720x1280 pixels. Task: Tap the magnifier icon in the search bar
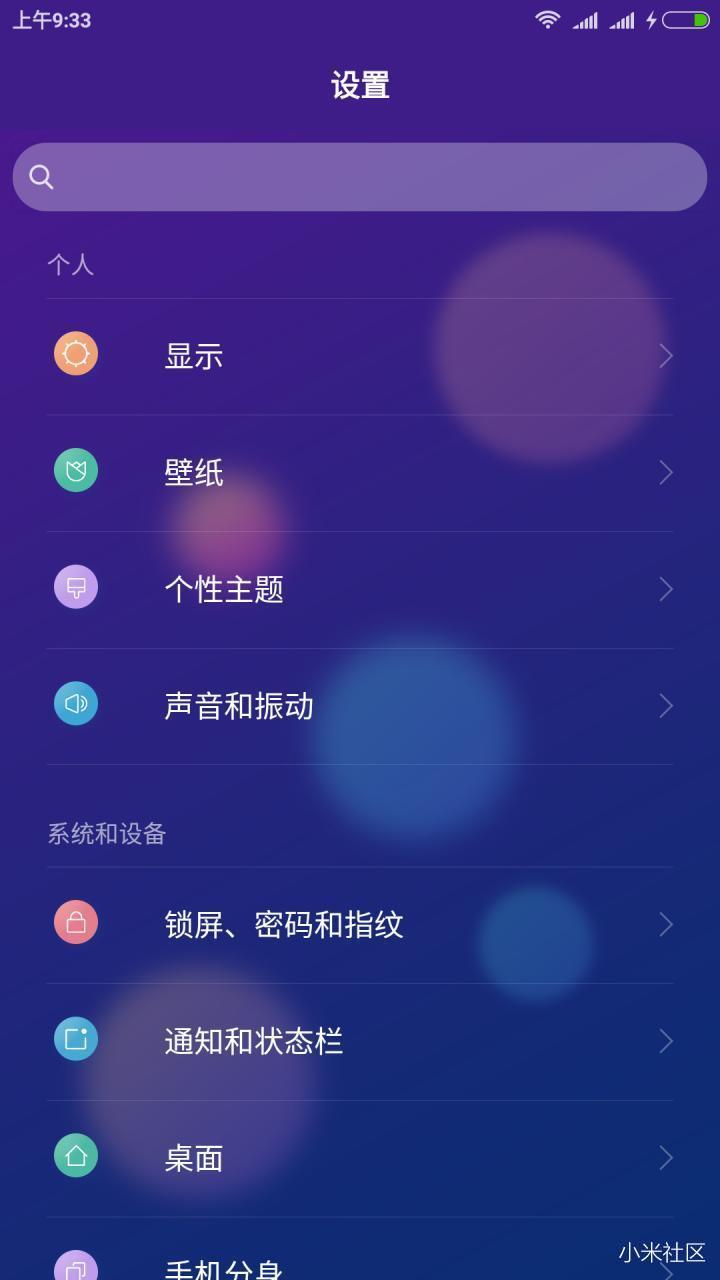click(x=41, y=176)
